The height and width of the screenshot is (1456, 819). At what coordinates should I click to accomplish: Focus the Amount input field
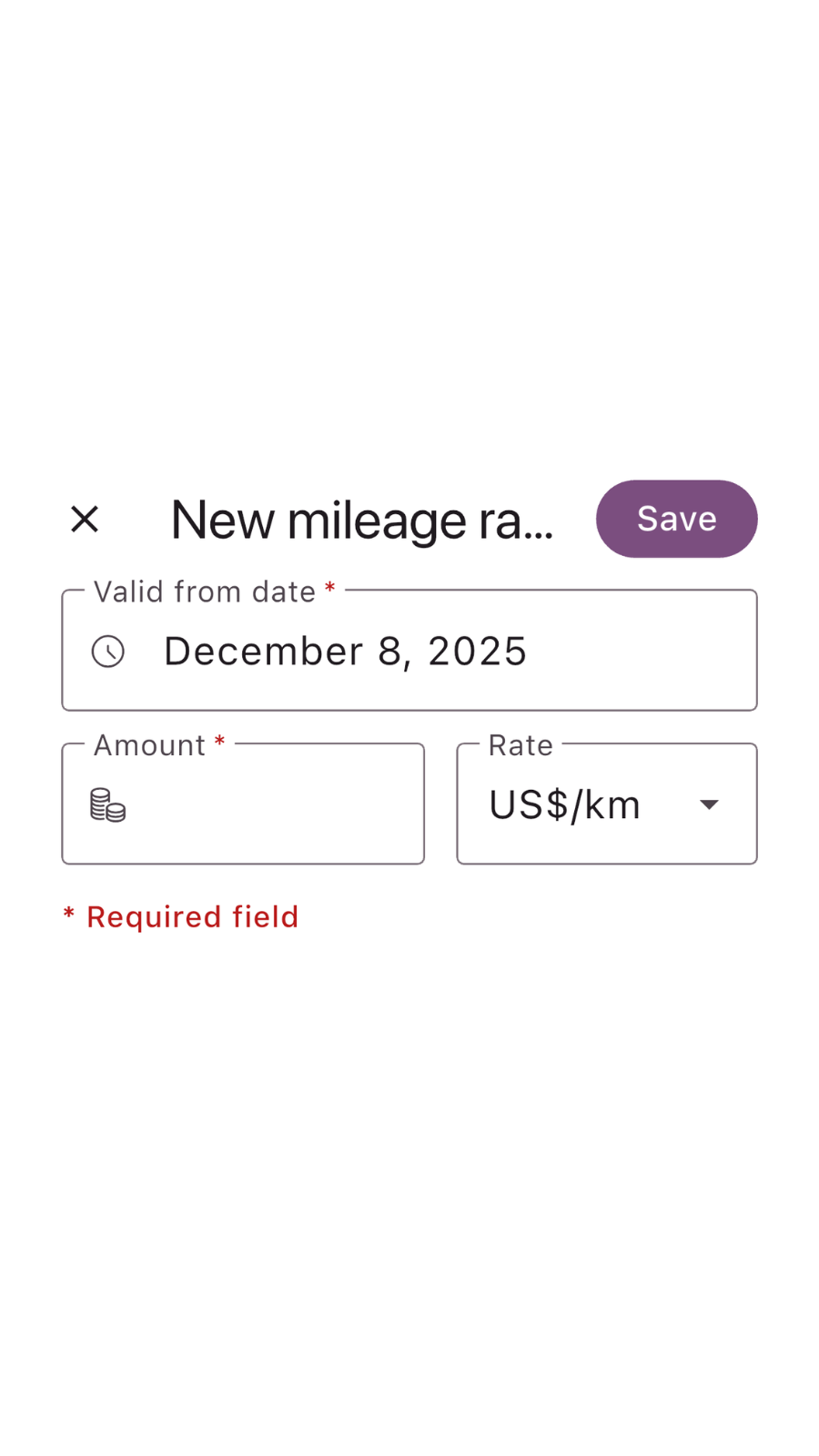pyautogui.click(x=264, y=804)
